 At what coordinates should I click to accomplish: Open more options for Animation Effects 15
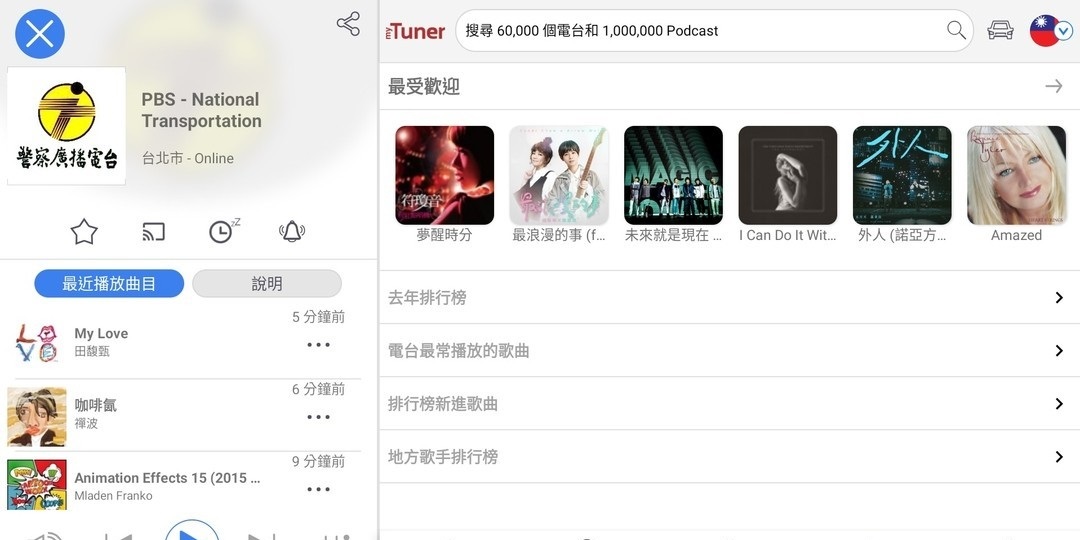318,489
